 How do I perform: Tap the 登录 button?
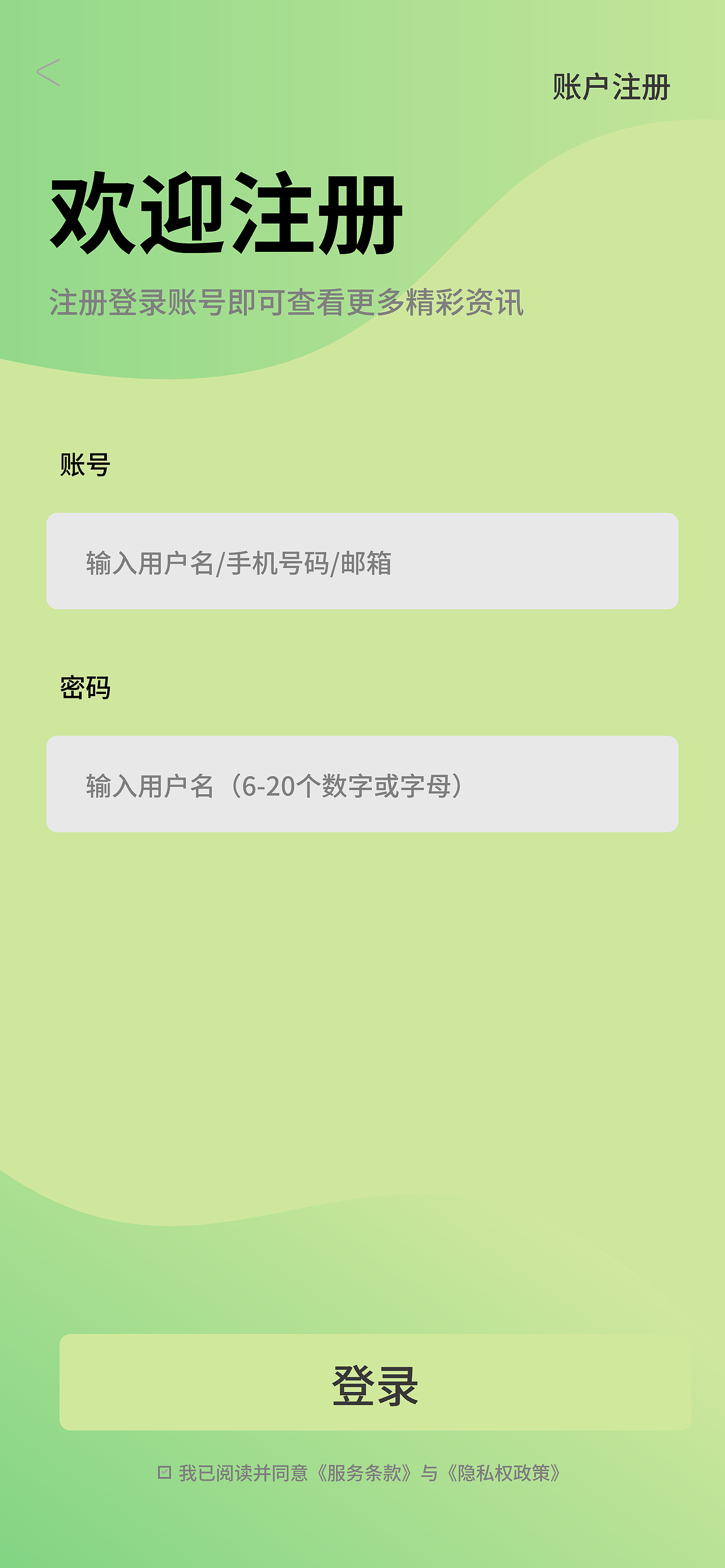pyautogui.click(x=375, y=1382)
